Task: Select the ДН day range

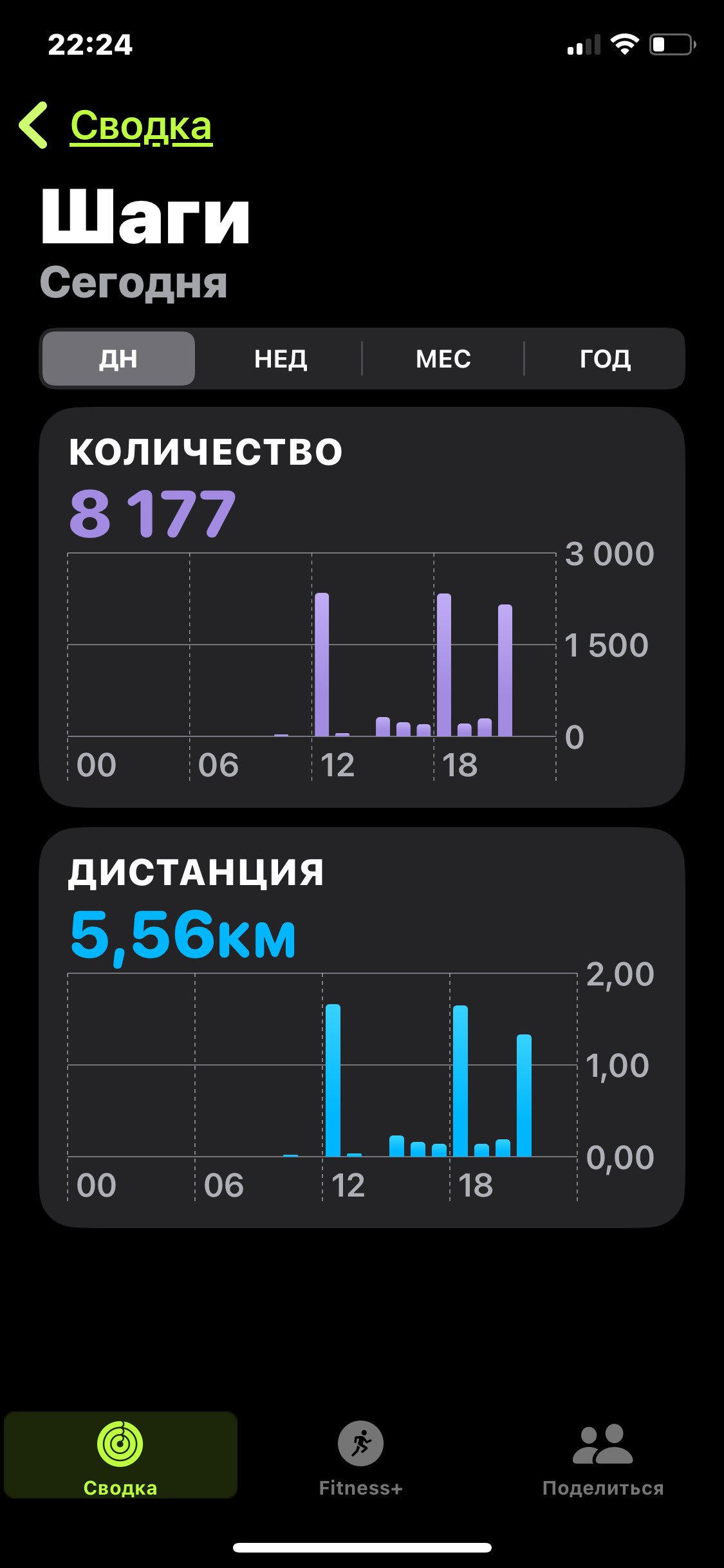Action: coord(118,359)
